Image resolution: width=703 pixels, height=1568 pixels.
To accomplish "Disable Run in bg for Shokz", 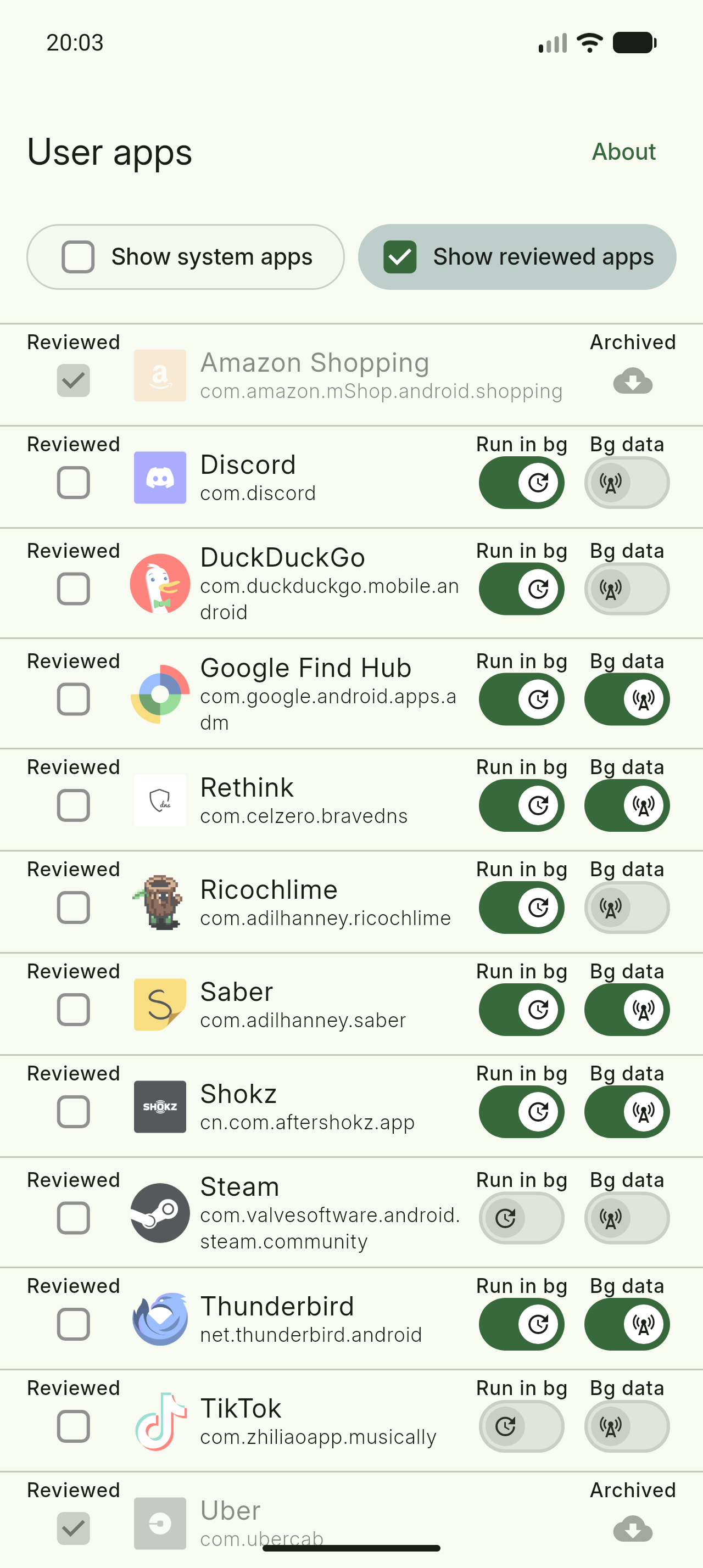I will [521, 1111].
